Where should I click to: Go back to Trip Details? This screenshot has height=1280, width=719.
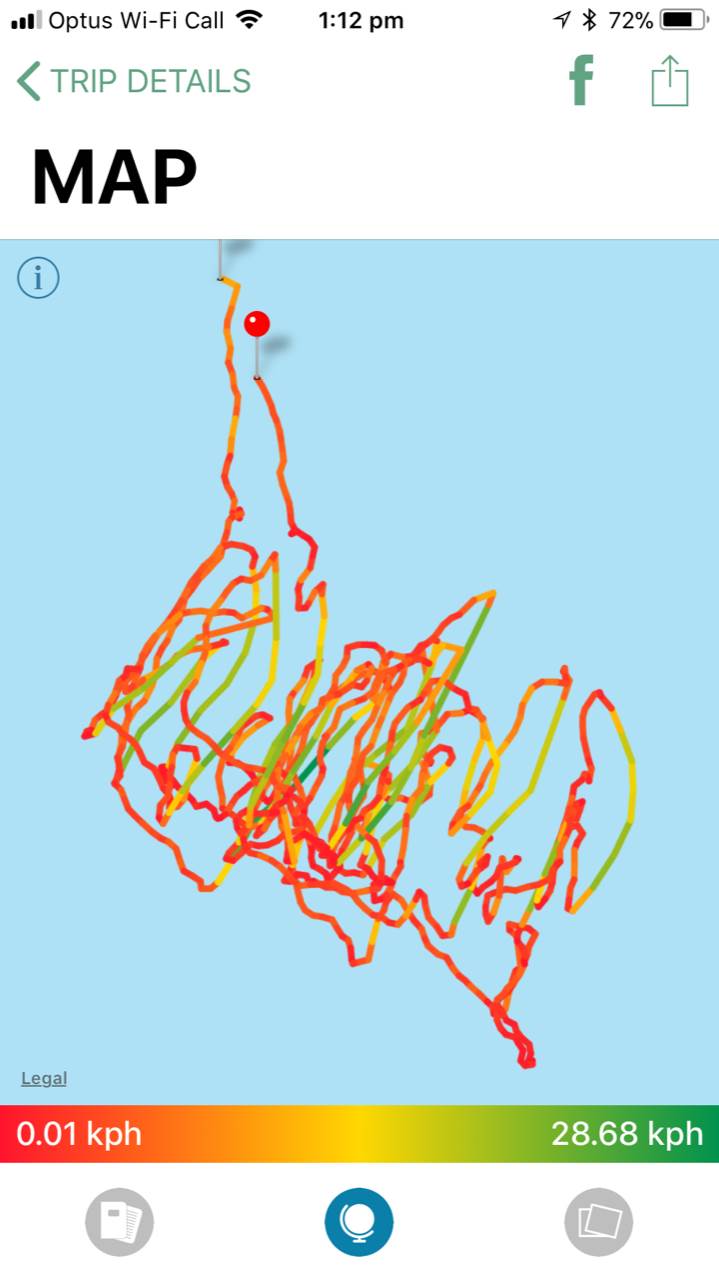click(x=134, y=81)
